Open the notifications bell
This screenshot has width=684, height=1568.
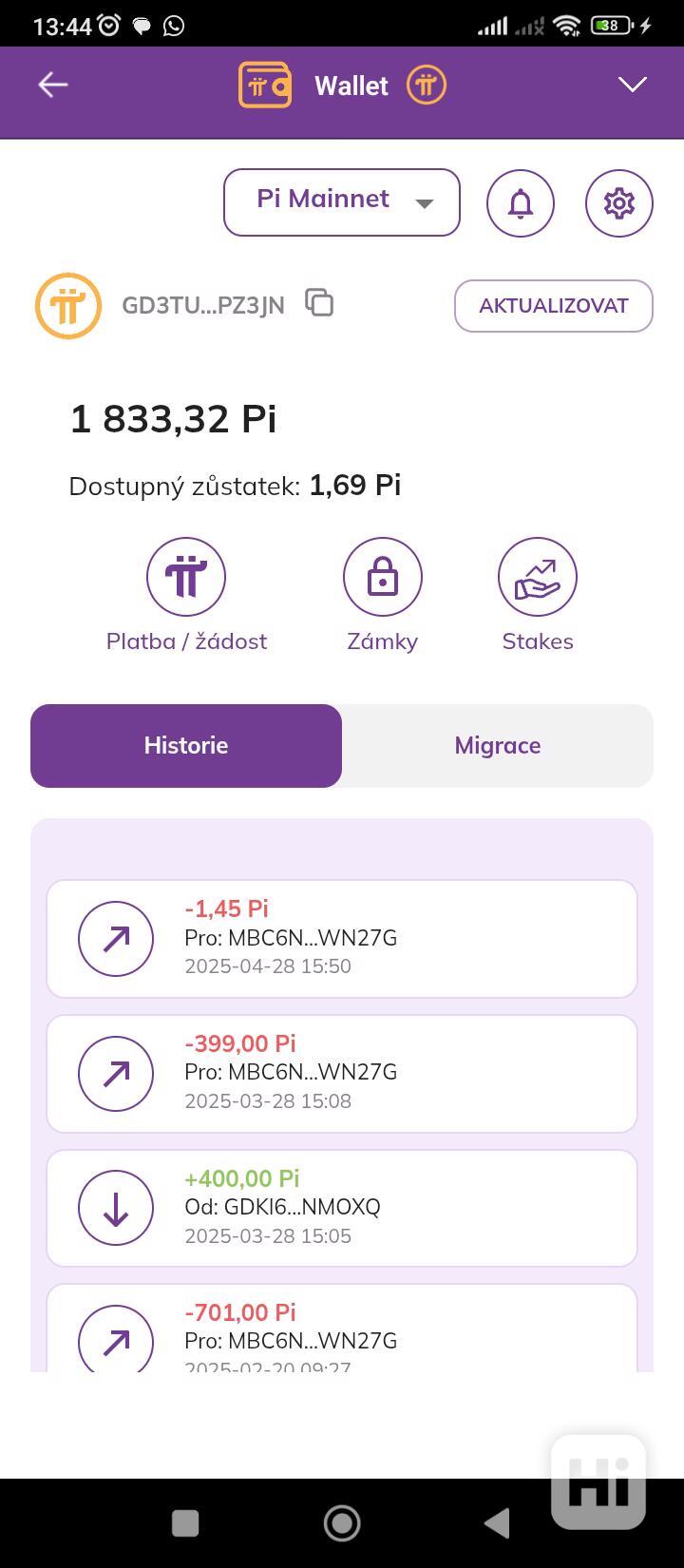521,203
